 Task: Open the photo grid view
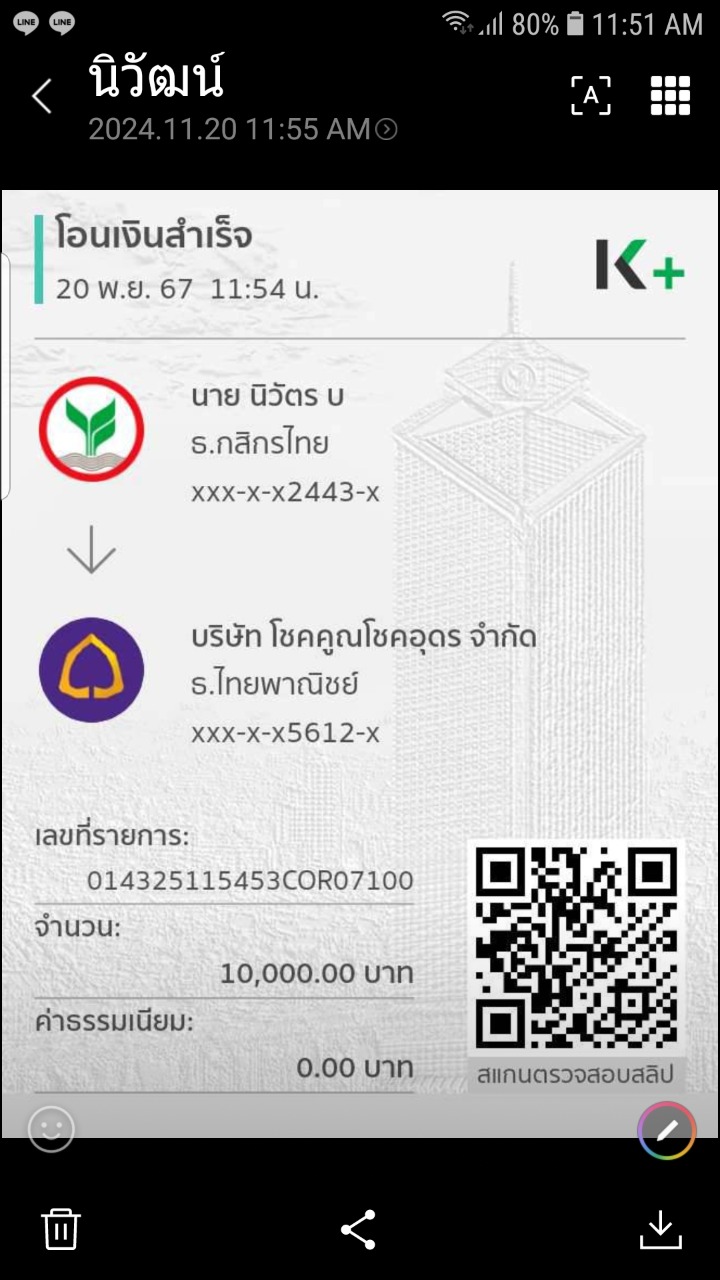coord(670,95)
